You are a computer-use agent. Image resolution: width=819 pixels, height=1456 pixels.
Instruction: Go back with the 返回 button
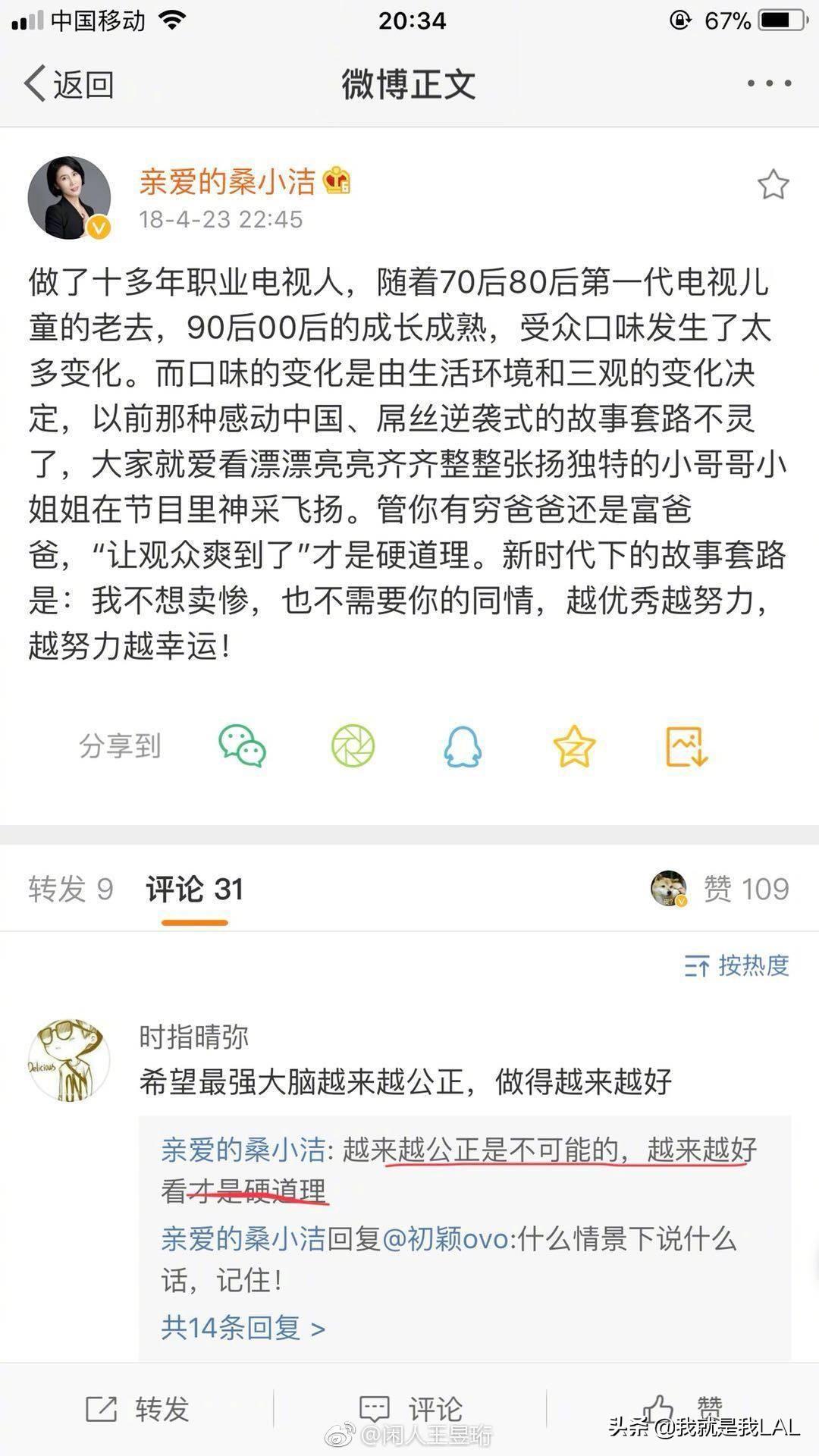click(68, 83)
